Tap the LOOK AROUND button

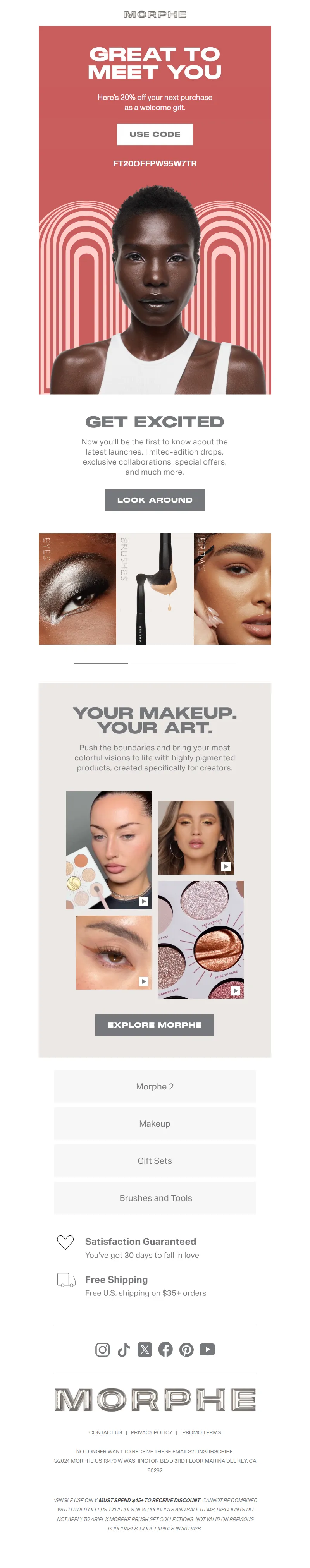155,500
